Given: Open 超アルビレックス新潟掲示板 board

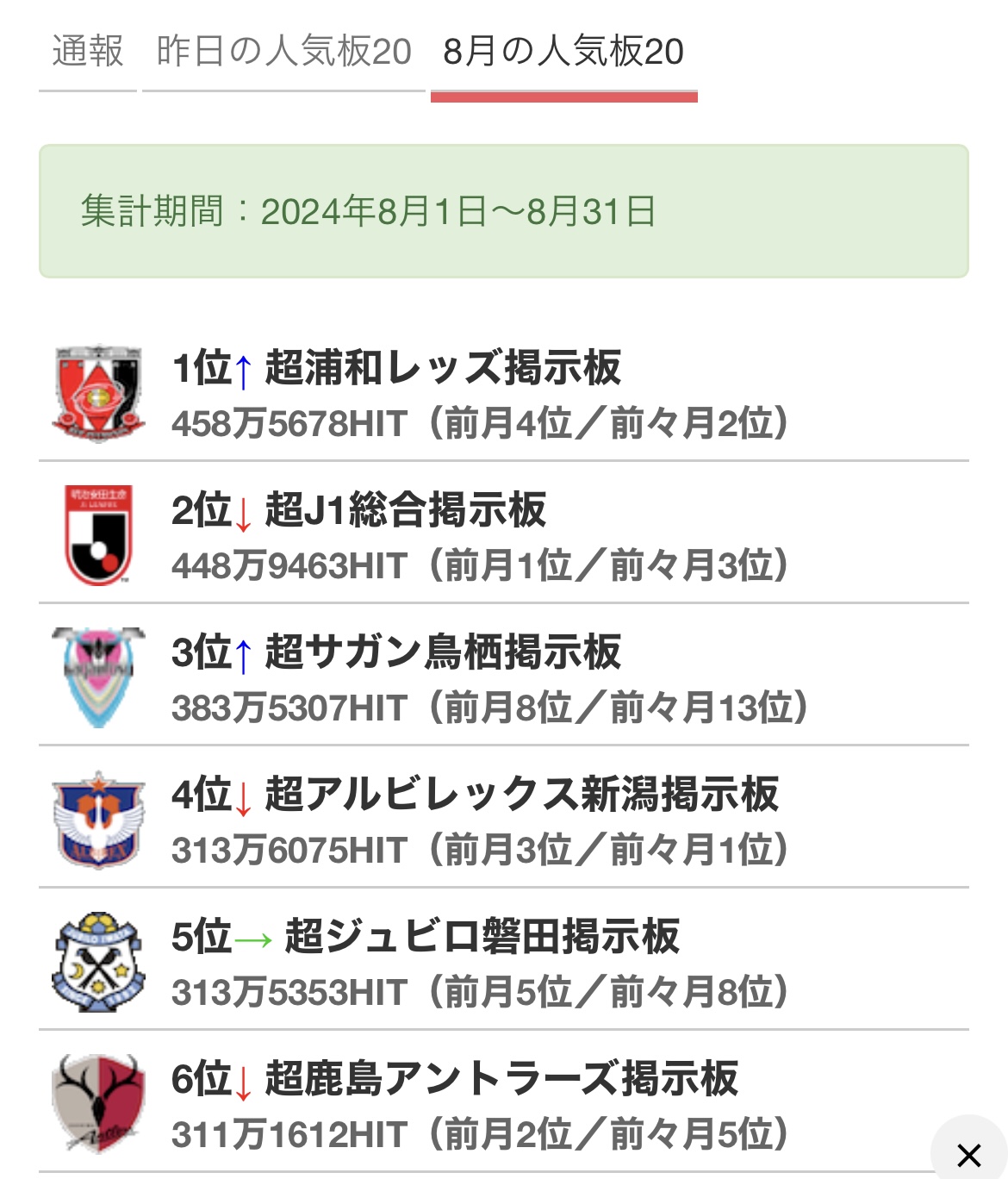Looking at the screenshot, I should tap(521, 795).
